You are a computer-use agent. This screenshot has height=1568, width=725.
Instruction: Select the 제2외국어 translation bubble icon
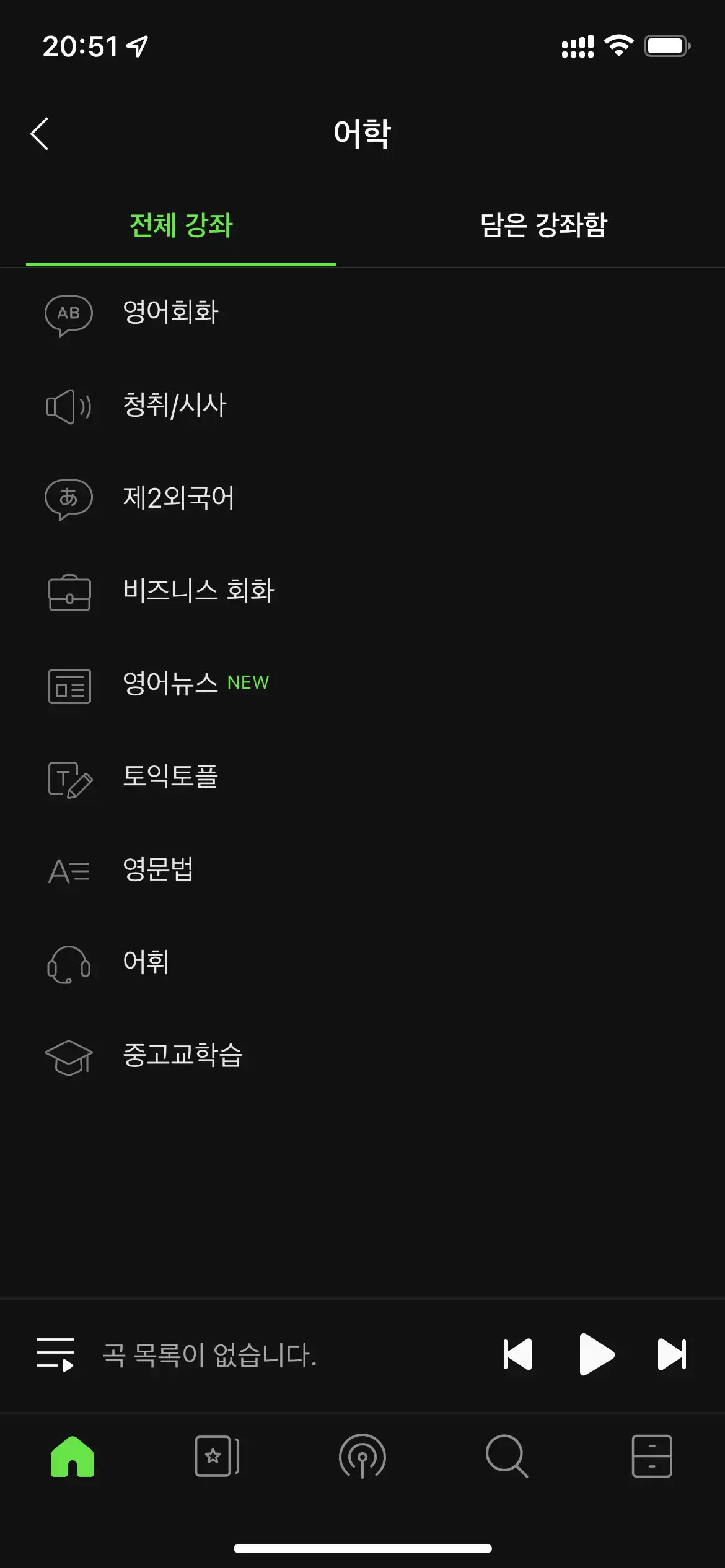69,499
